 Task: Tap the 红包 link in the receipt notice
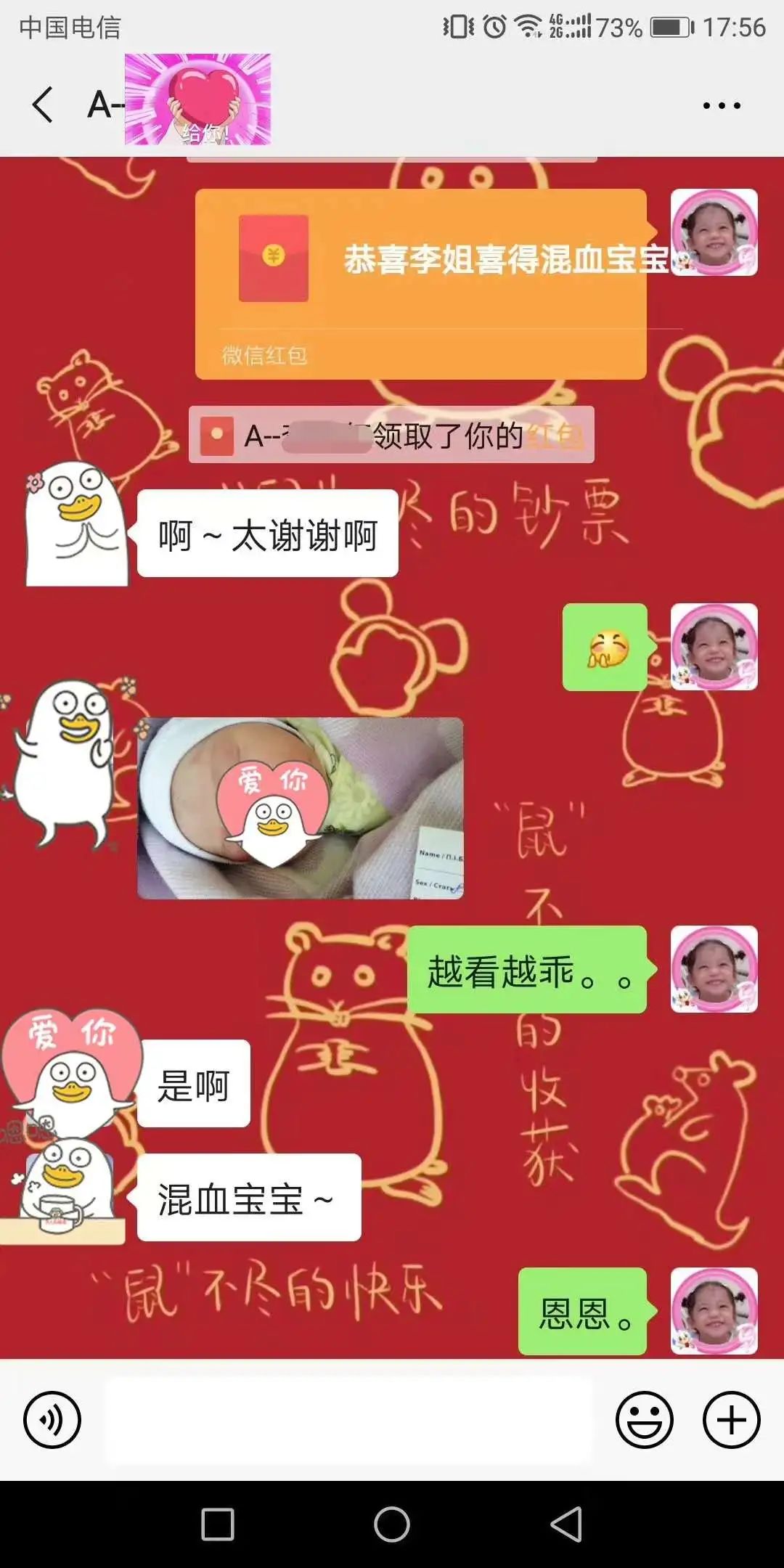click(x=555, y=436)
